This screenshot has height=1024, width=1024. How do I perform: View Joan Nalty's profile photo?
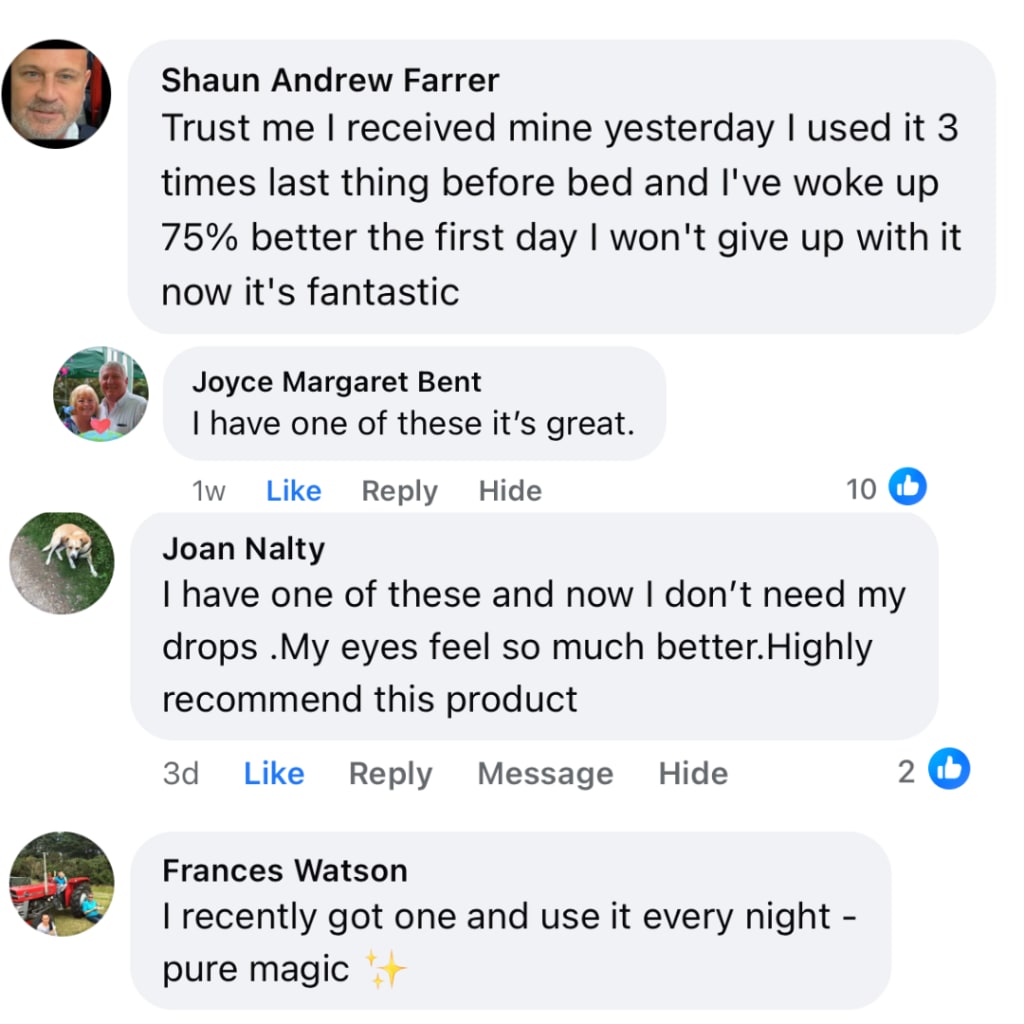62,563
